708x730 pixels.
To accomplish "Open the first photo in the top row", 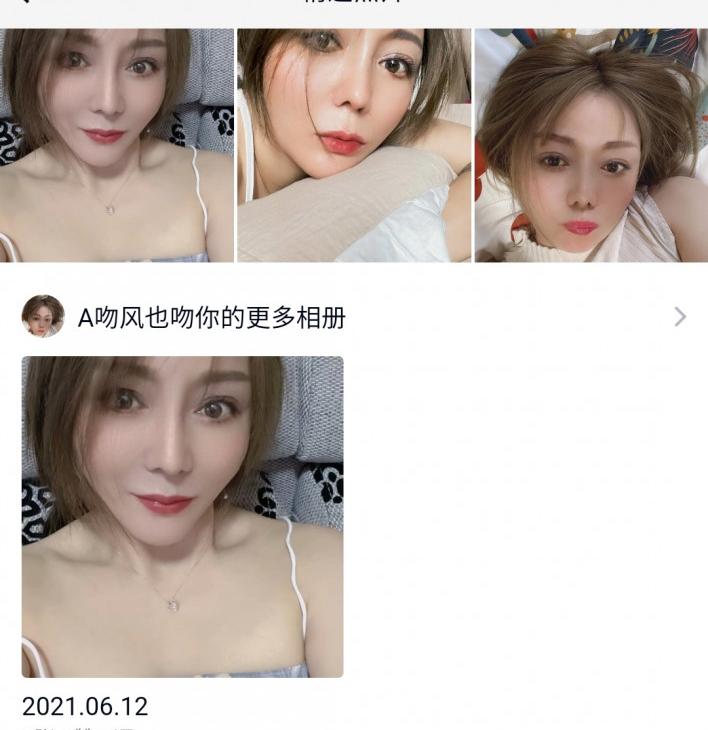I will click(116, 145).
